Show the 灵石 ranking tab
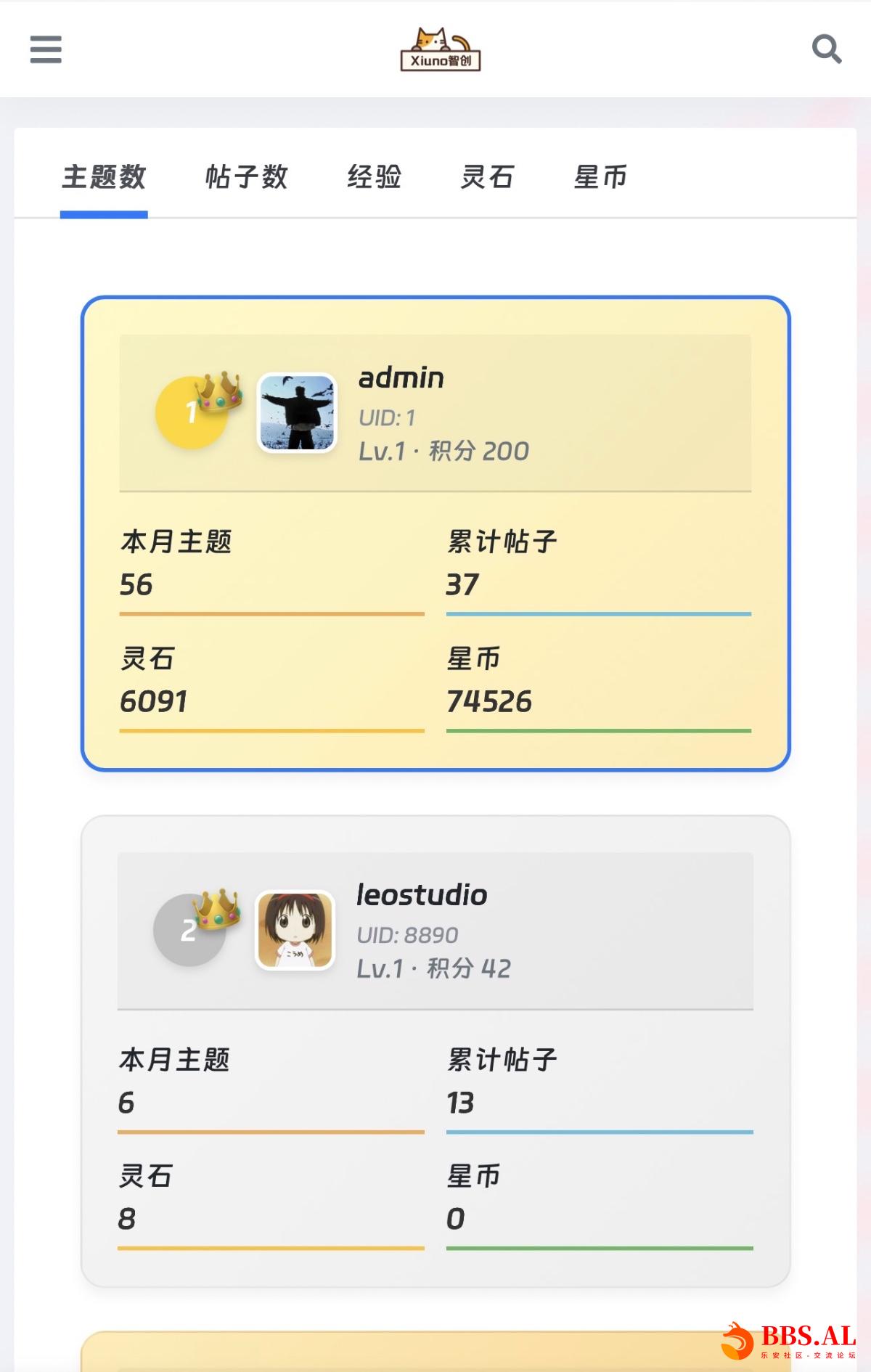Viewport: 871px width, 1372px height. 487,177
